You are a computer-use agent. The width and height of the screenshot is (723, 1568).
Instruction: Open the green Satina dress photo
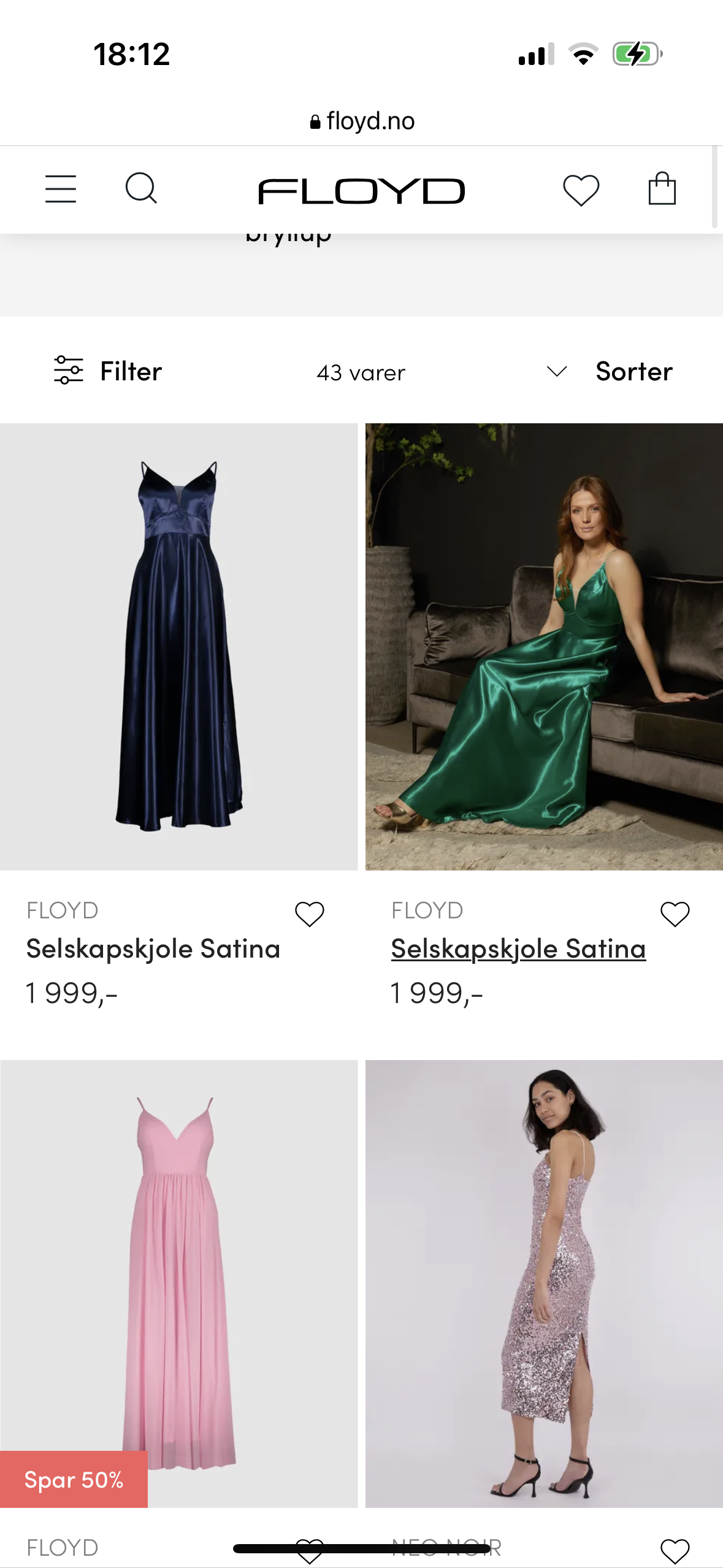point(544,646)
